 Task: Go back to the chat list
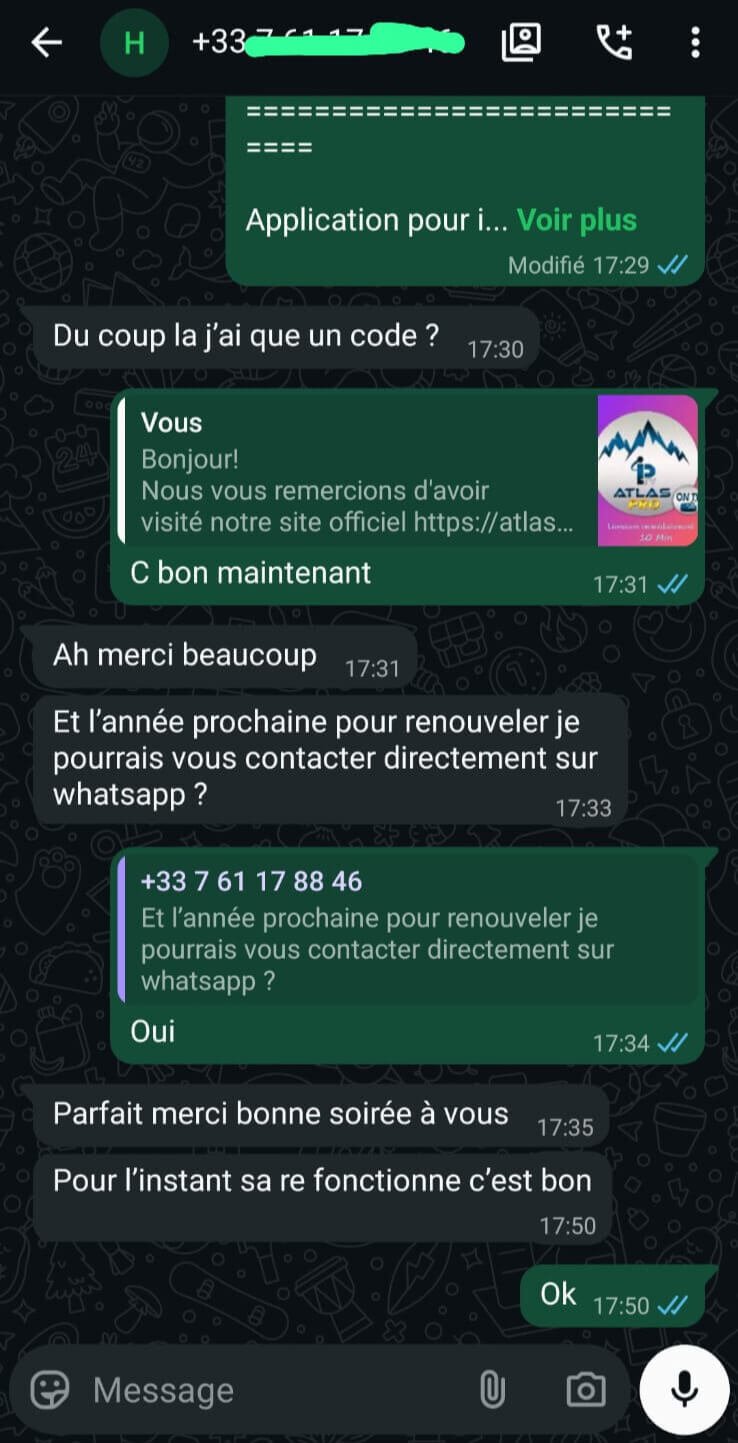point(47,43)
